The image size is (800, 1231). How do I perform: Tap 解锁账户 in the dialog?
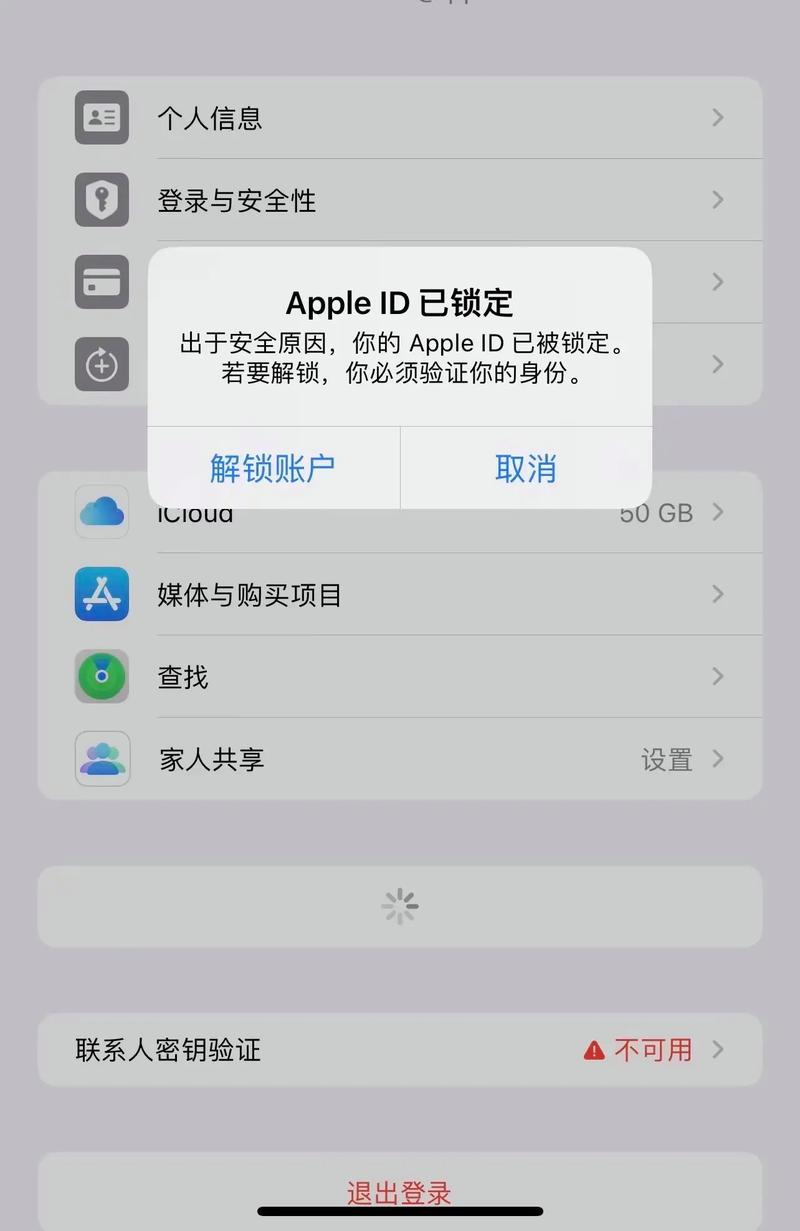(x=271, y=468)
